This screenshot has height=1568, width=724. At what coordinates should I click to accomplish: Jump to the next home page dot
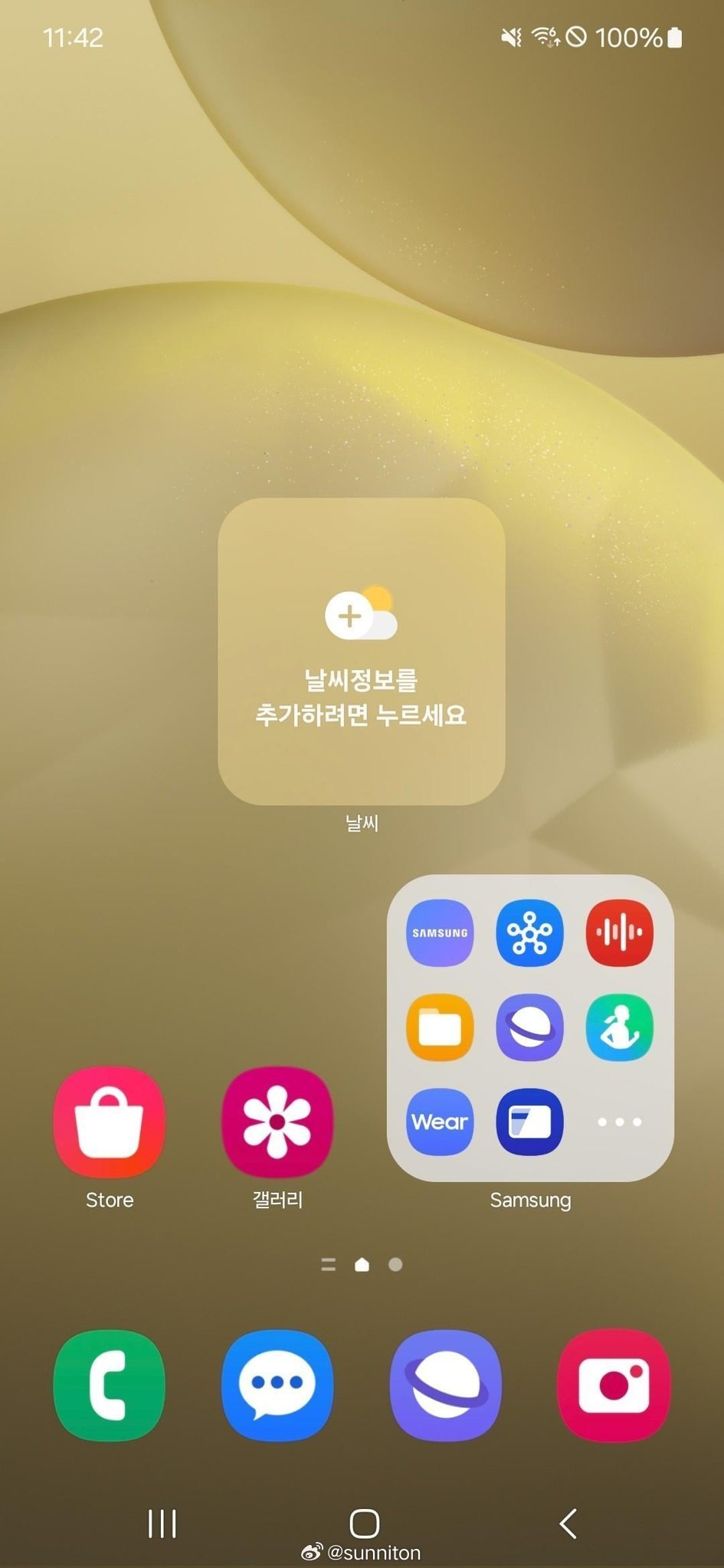tap(395, 1264)
